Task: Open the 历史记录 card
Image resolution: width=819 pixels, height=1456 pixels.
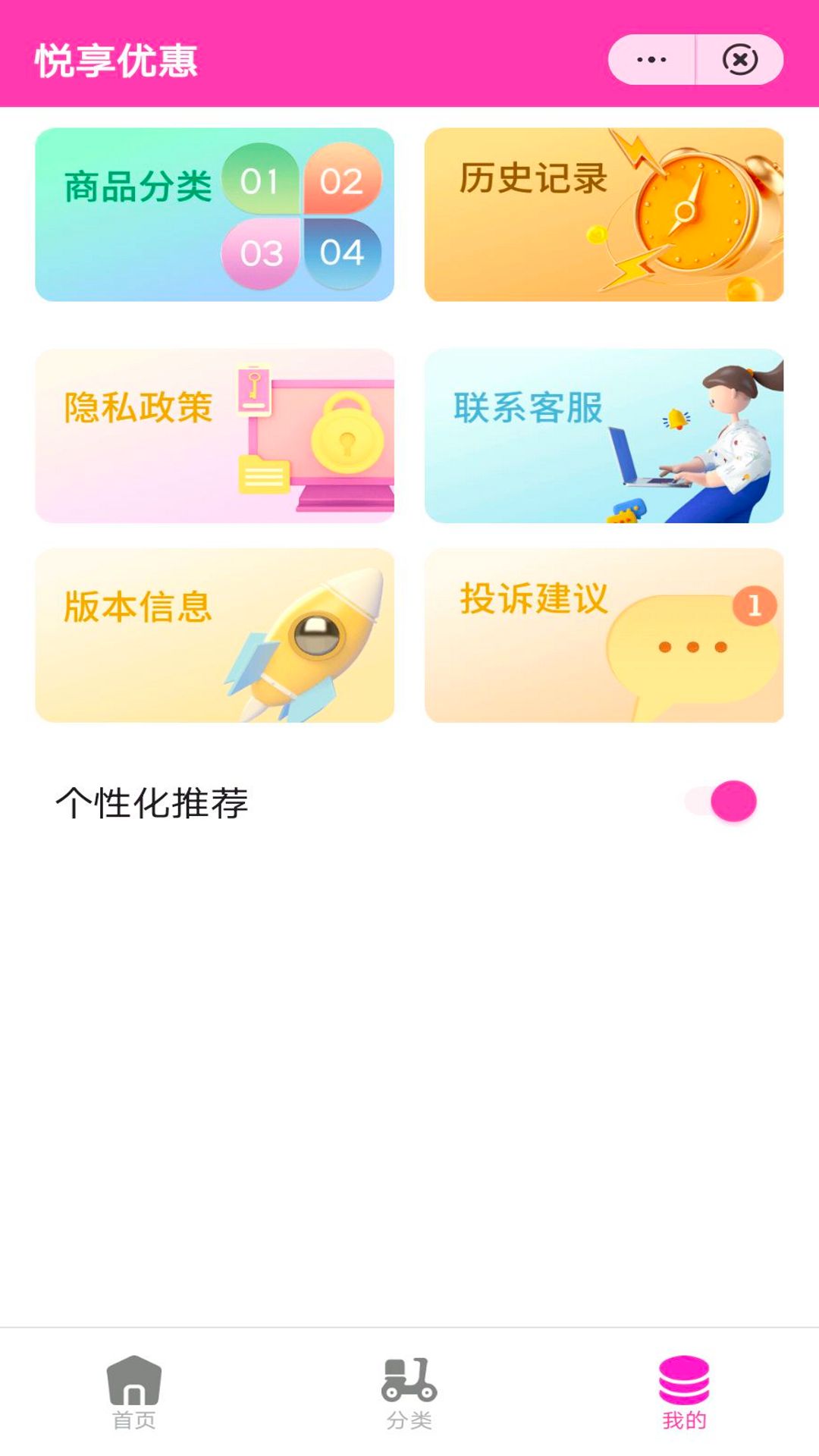Action: click(x=604, y=215)
